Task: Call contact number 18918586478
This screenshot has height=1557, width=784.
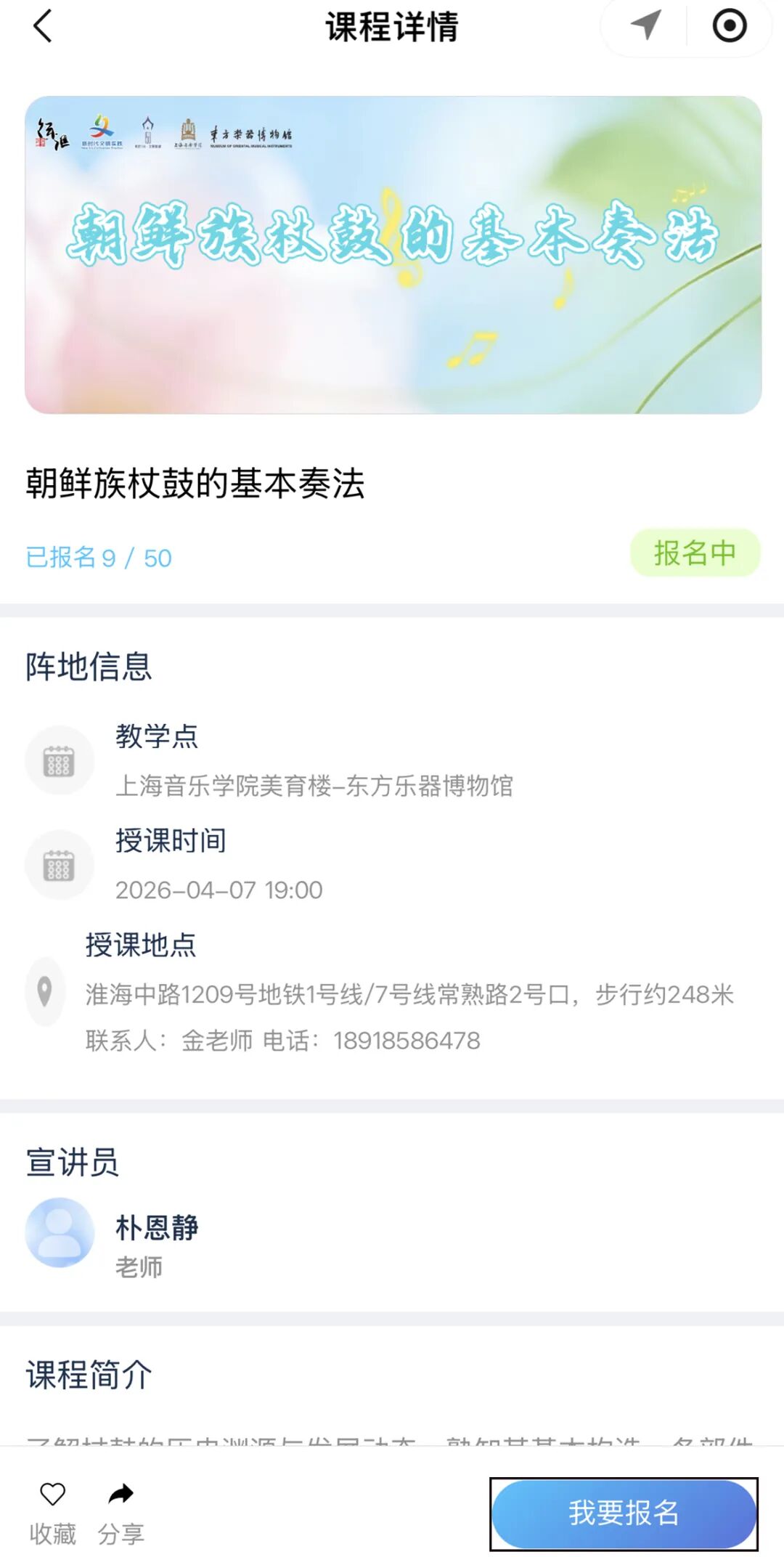Action: pyautogui.click(x=408, y=1040)
